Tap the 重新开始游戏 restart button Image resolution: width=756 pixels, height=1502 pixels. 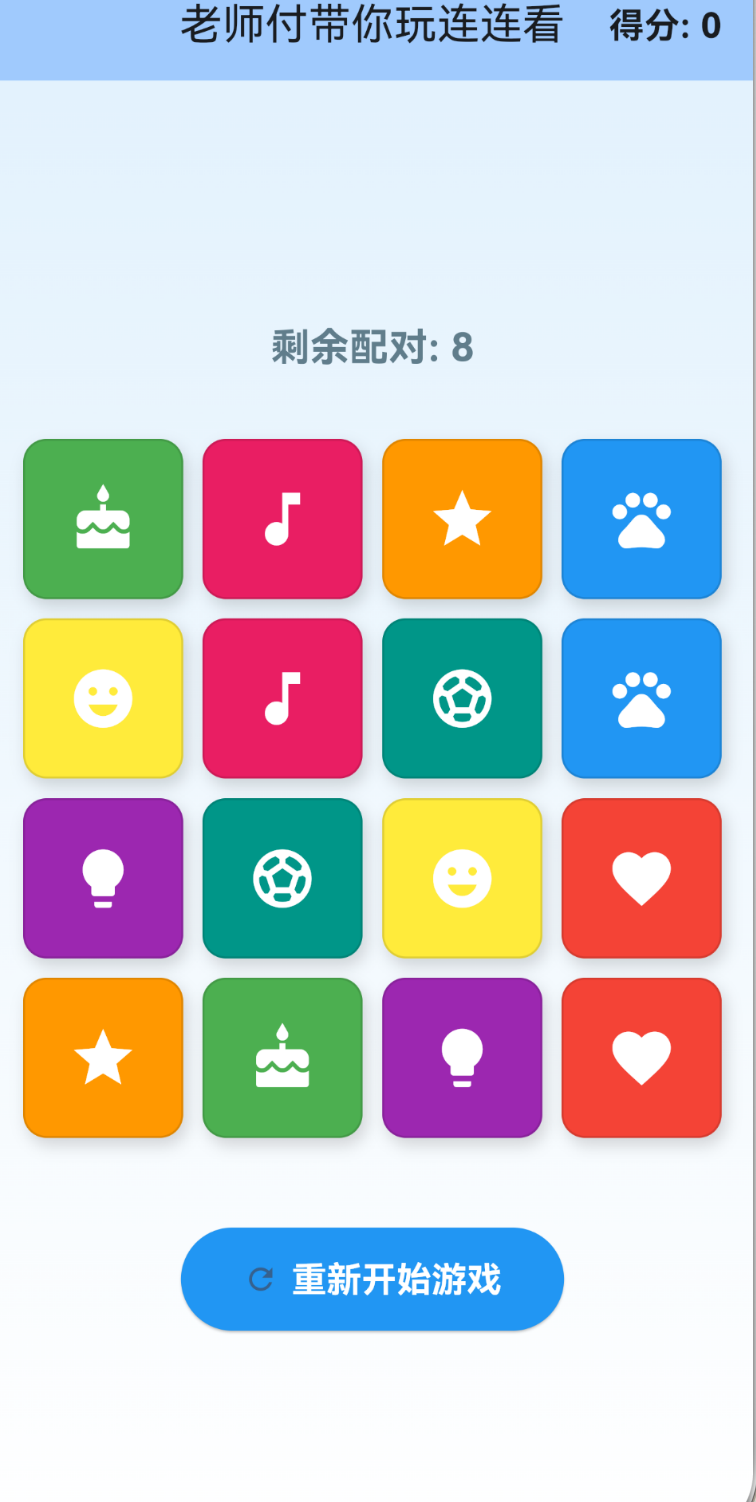click(x=372, y=1279)
